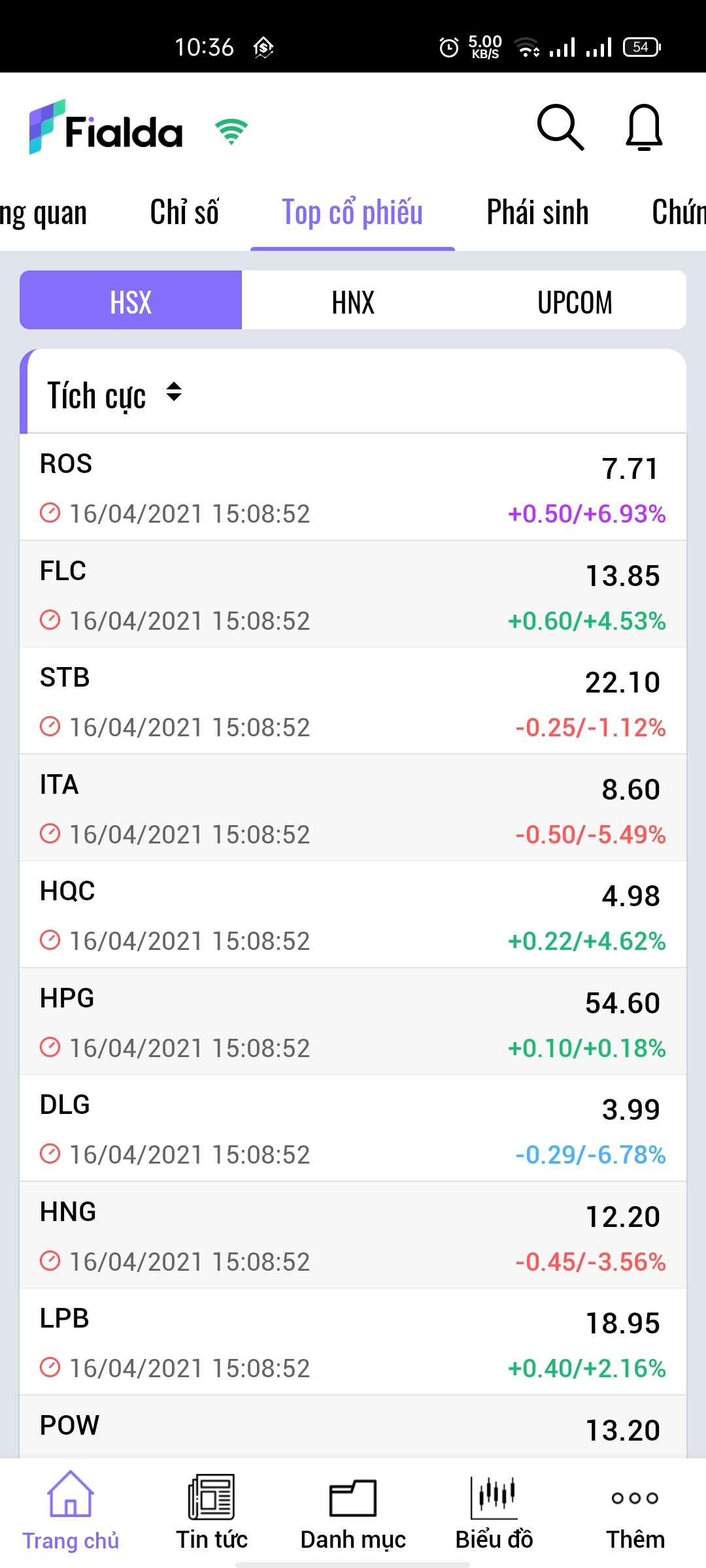Open the notifications bell

(644, 127)
